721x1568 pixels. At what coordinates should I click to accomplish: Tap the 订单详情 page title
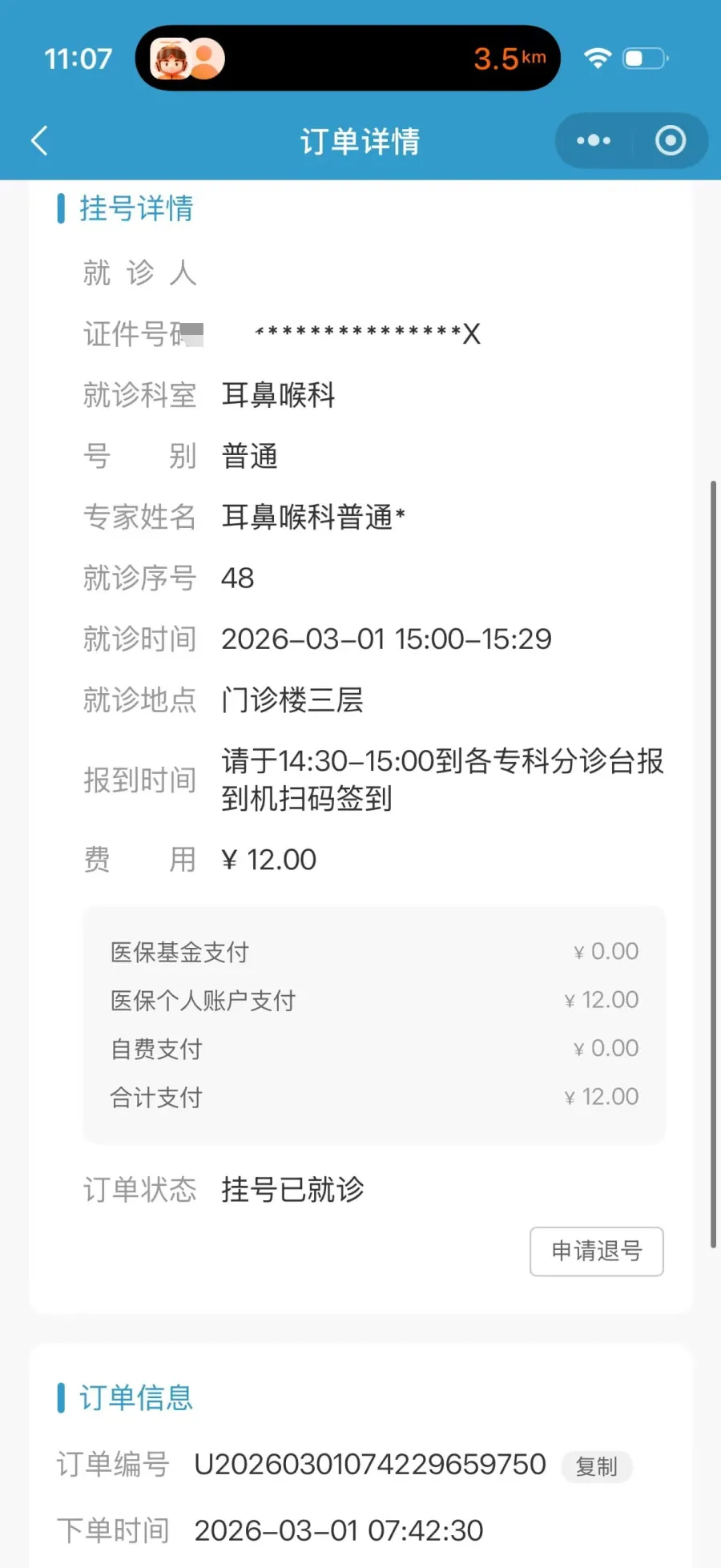(x=359, y=140)
